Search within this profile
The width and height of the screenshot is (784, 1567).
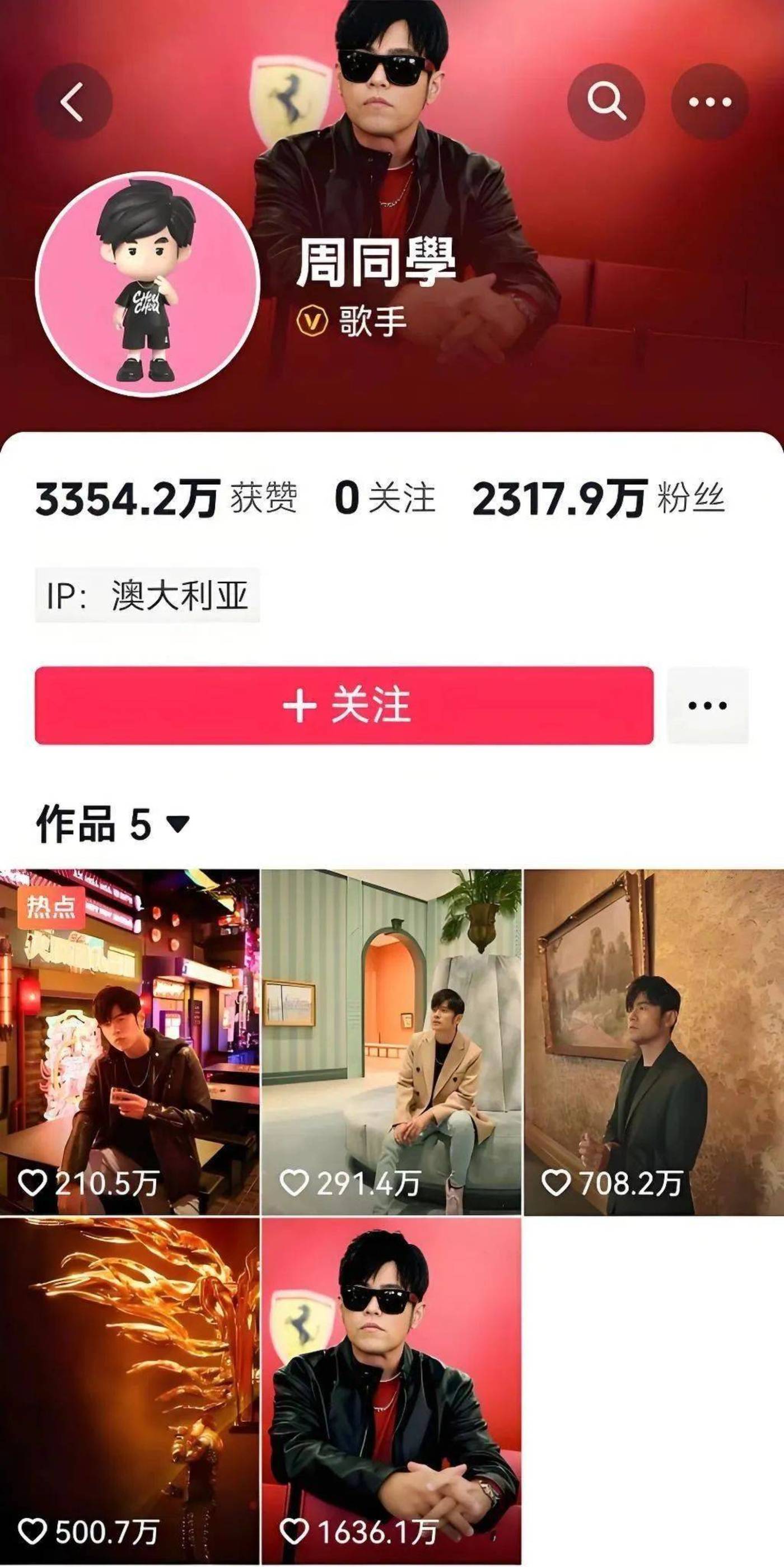pos(606,101)
